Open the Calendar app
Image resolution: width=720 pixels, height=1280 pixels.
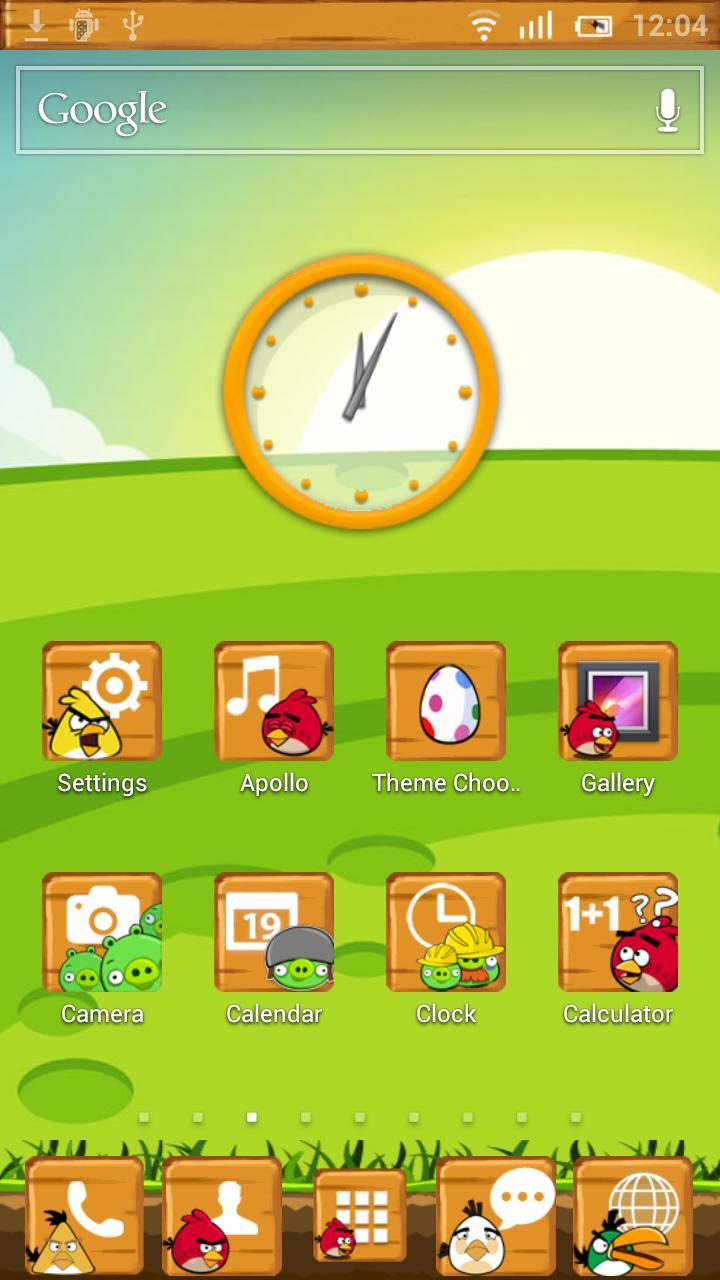click(x=274, y=933)
